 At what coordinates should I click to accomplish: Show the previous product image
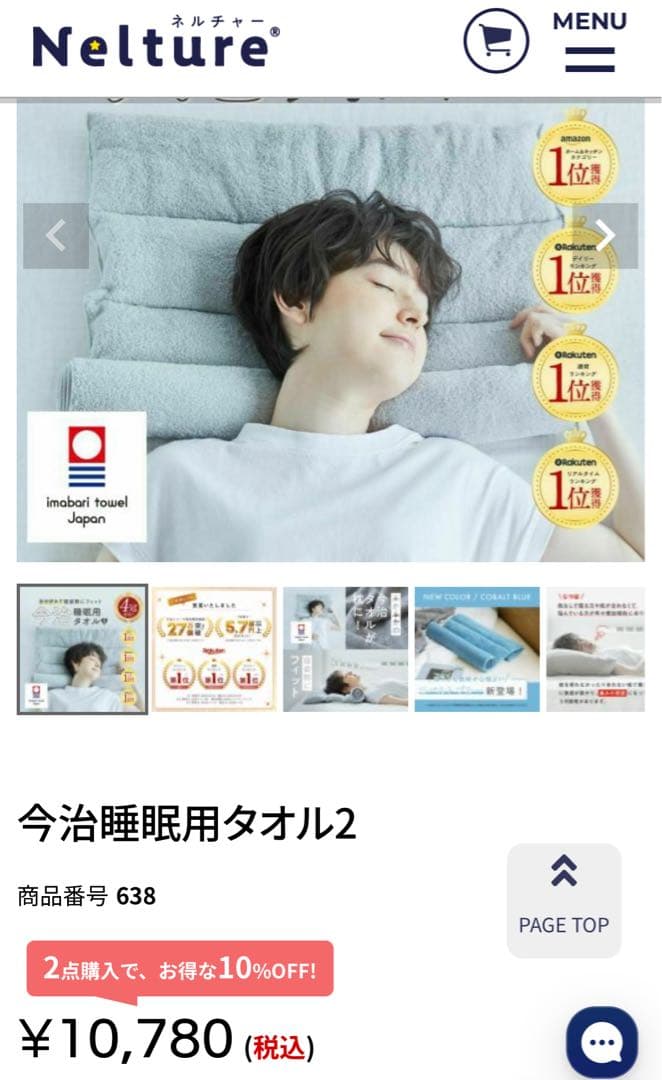tap(56, 236)
